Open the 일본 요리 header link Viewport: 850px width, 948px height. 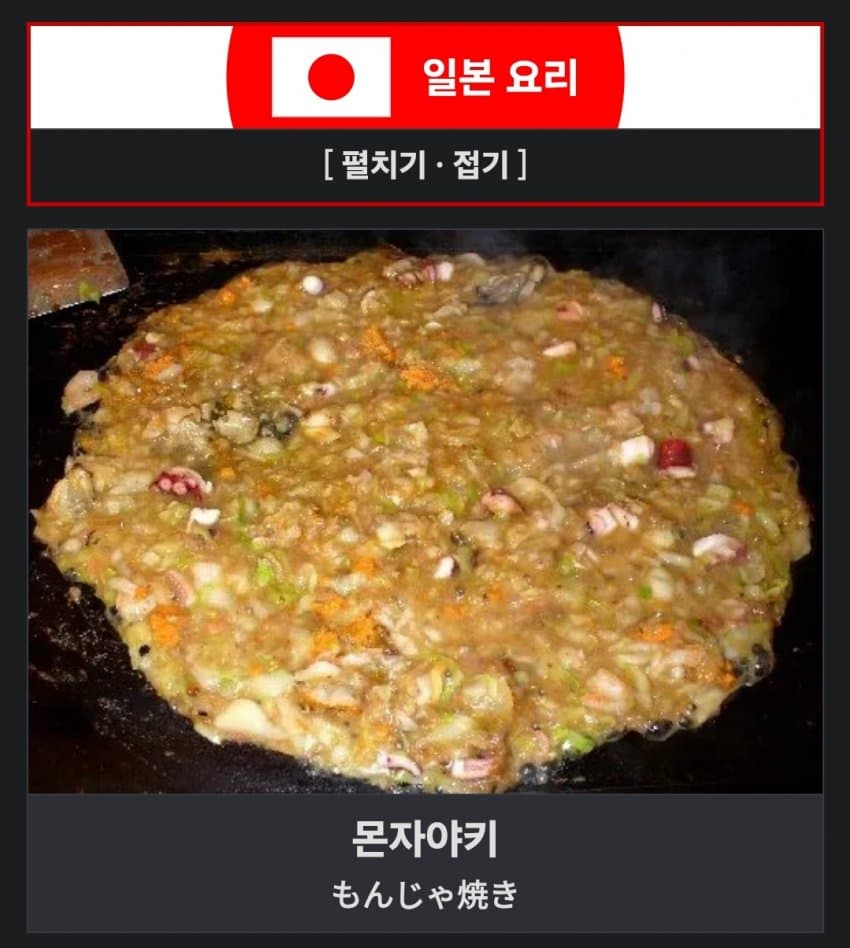(x=499, y=77)
